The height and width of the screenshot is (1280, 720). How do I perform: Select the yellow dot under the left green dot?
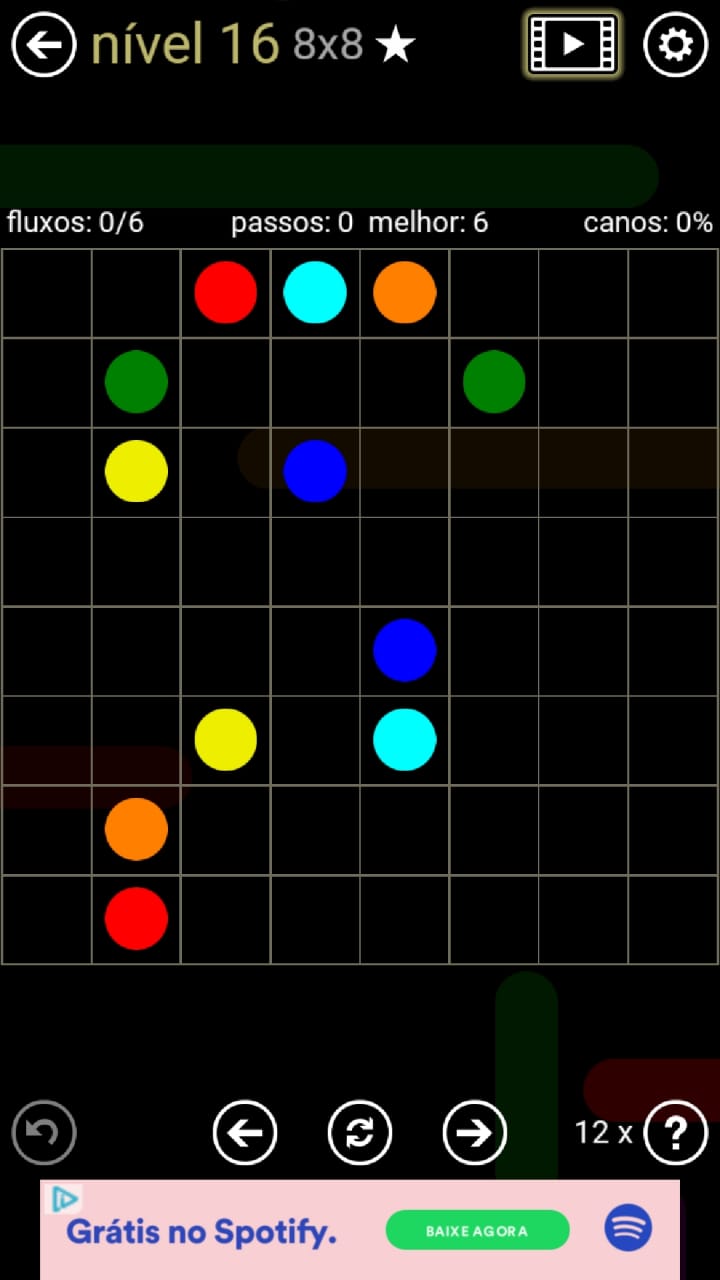tap(136, 470)
